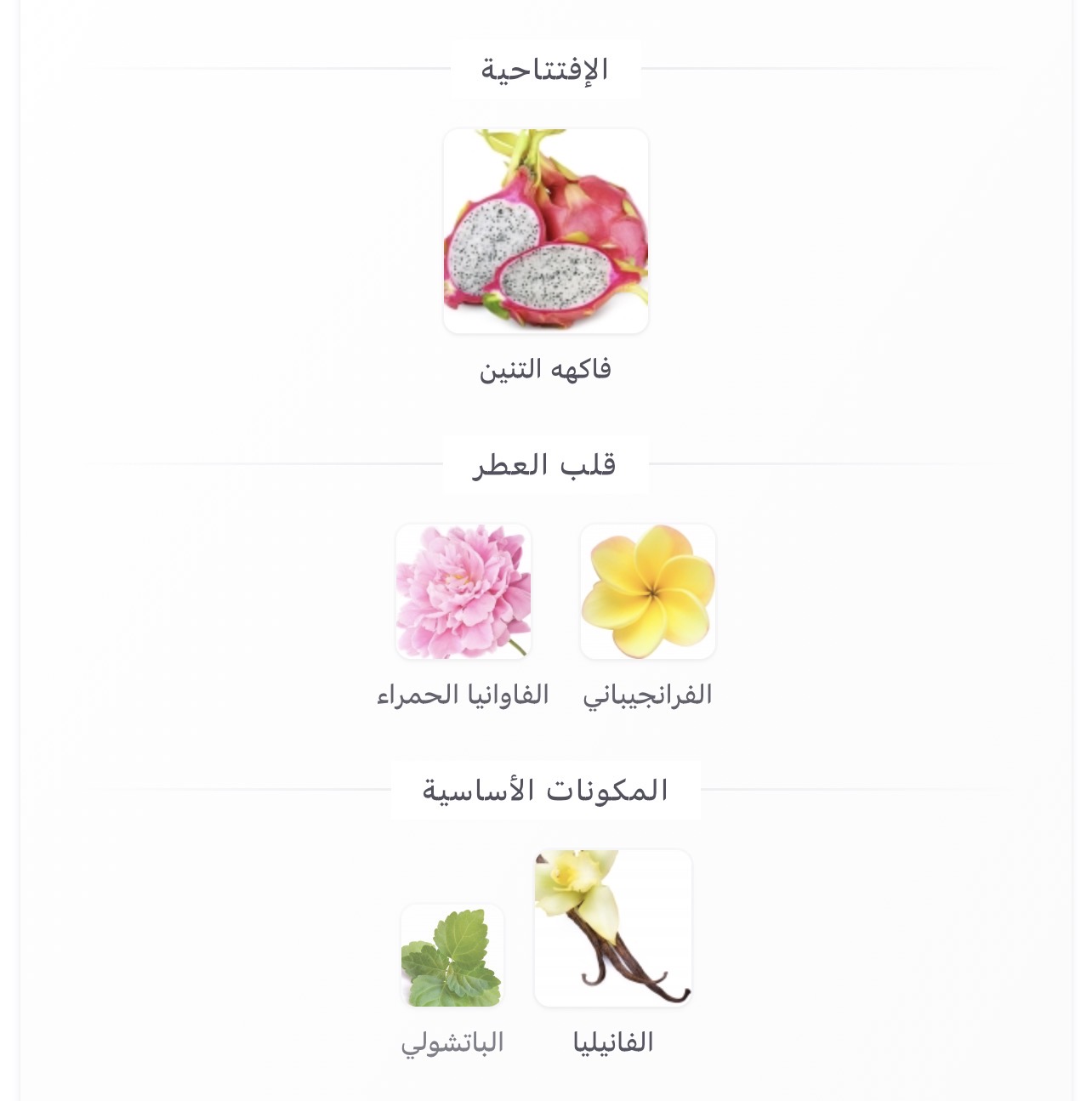Open the dragon fruit (فاكهه التنين) note

click(x=545, y=231)
